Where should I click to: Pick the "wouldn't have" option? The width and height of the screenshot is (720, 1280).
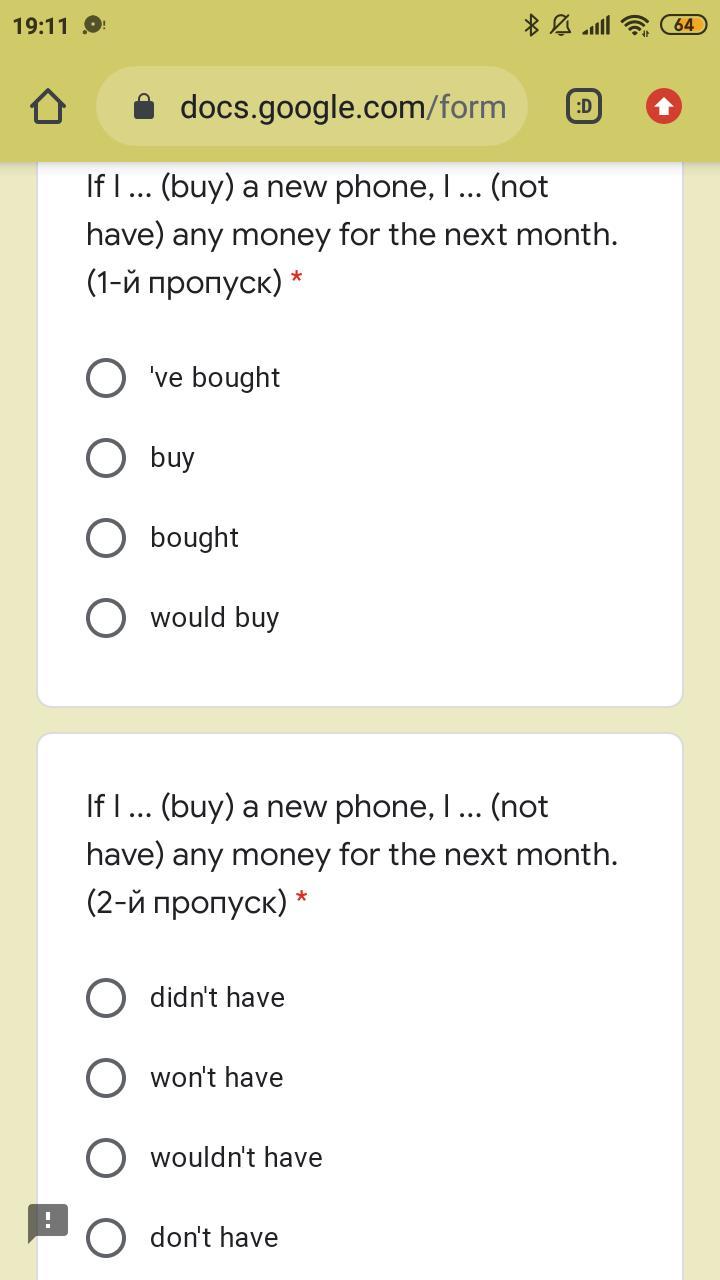coord(106,1158)
